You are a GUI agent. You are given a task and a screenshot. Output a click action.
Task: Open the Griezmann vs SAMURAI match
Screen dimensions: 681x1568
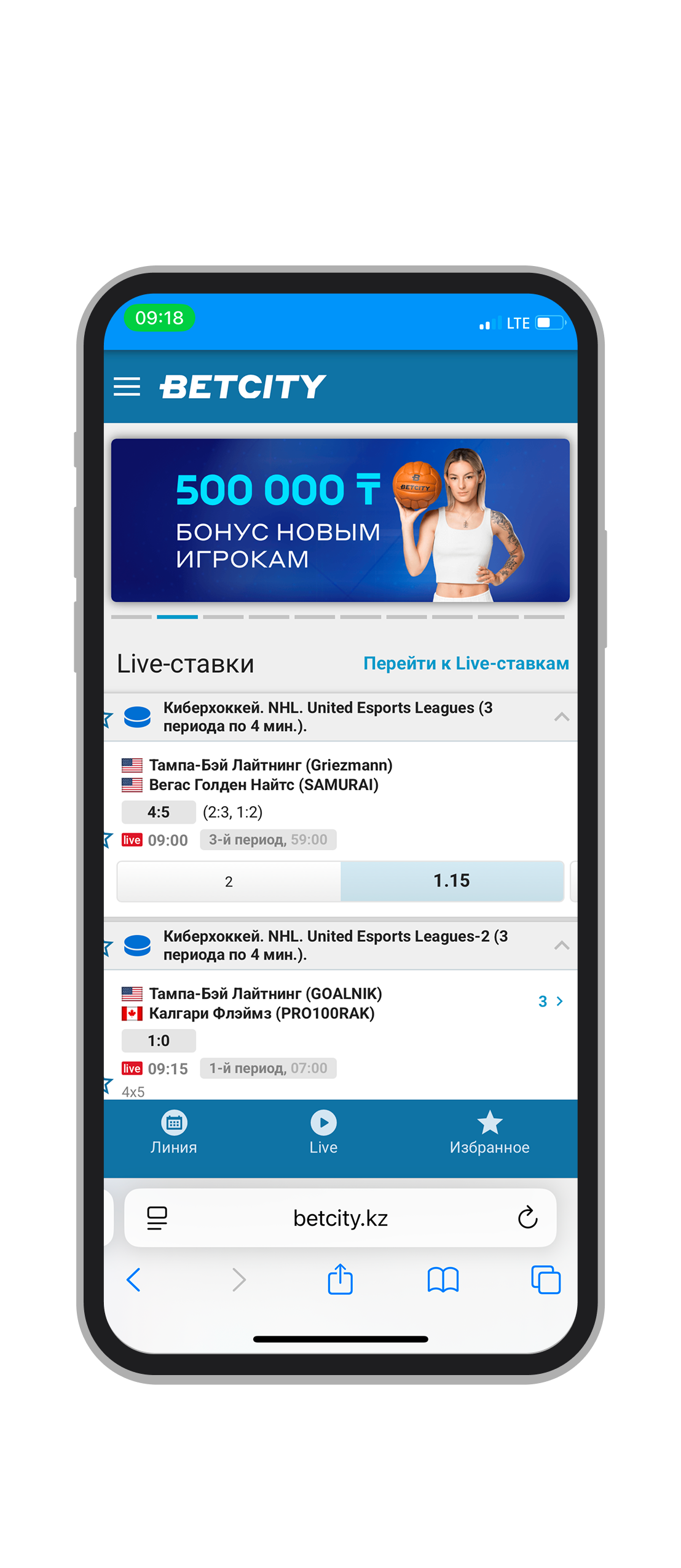270,775
